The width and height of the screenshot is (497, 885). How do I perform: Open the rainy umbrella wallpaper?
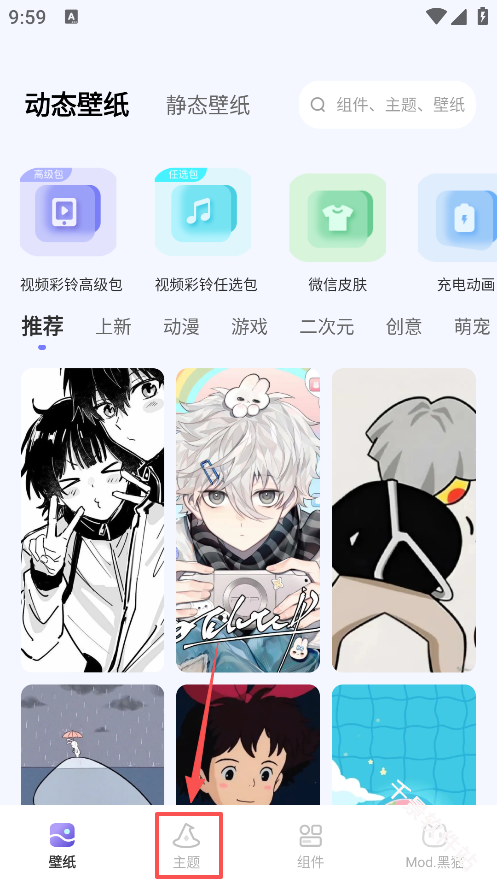[93, 744]
